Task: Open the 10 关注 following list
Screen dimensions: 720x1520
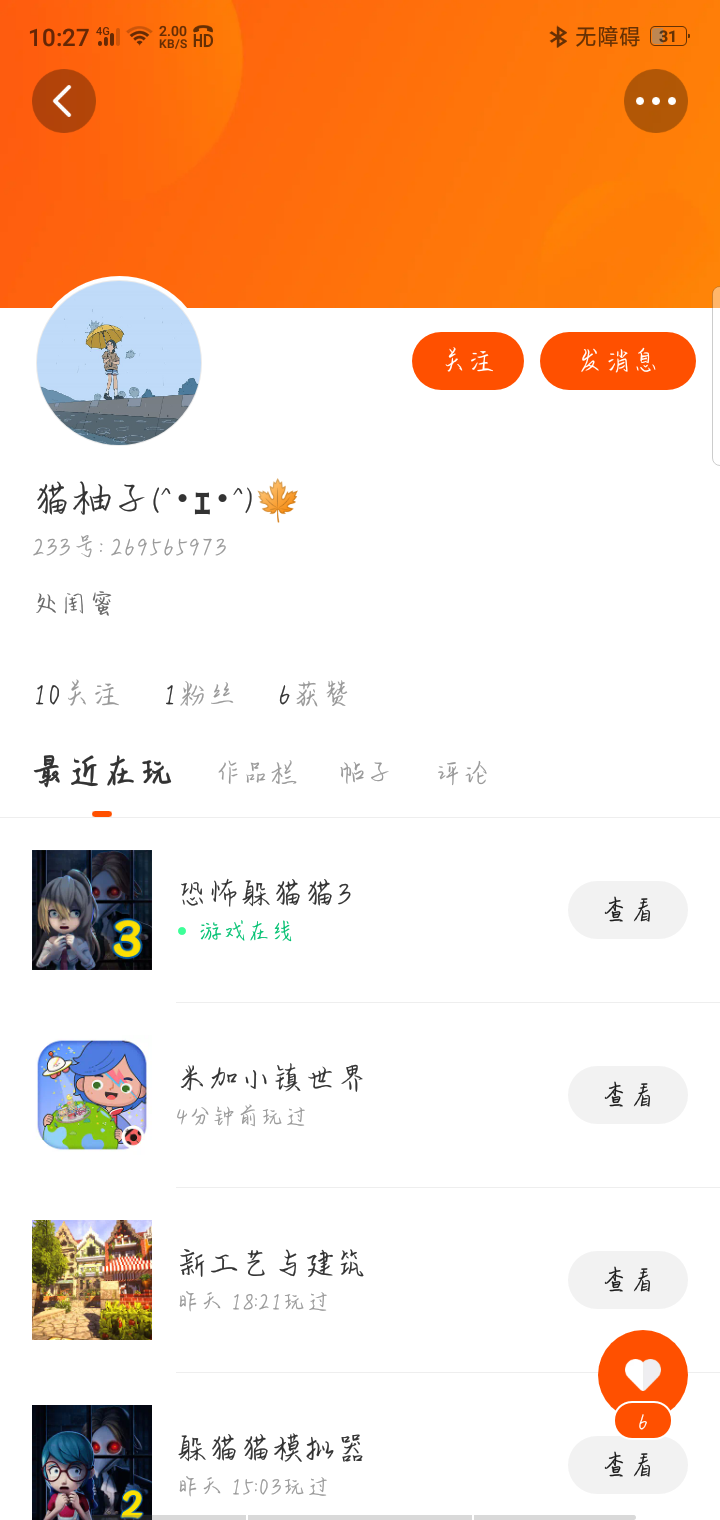Action: 77,695
